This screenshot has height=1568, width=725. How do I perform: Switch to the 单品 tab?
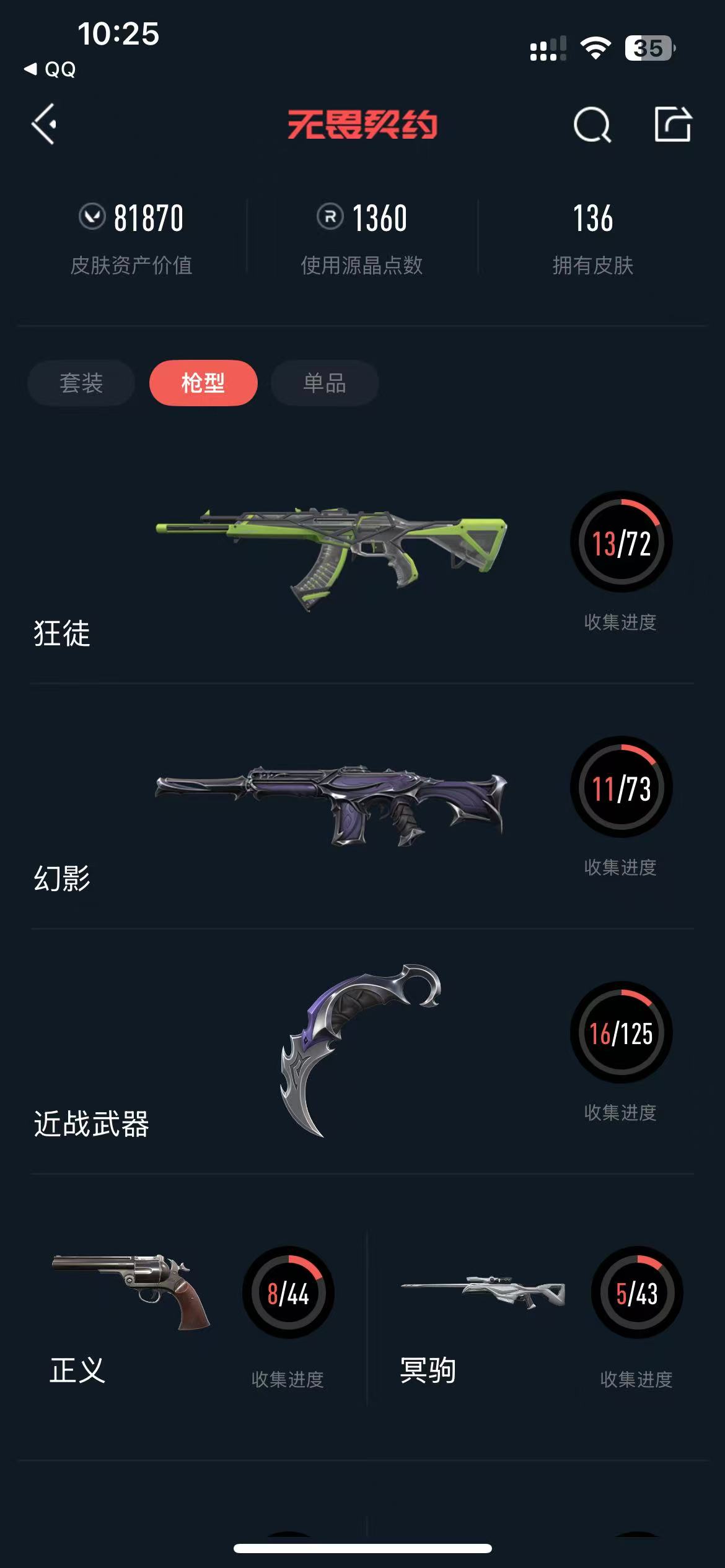click(325, 383)
